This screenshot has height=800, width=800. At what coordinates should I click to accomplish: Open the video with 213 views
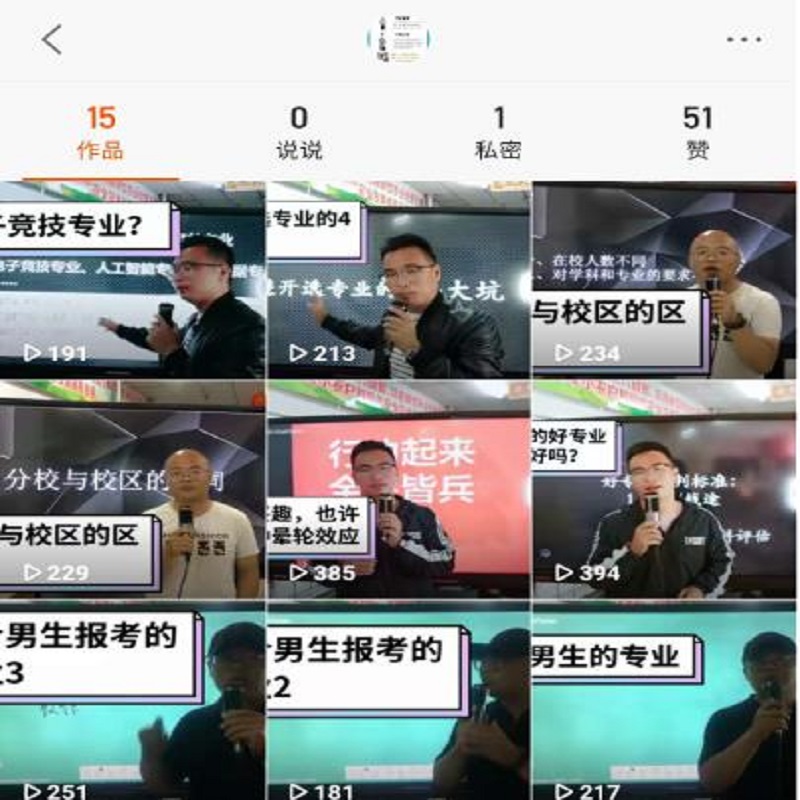pos(398,280)
